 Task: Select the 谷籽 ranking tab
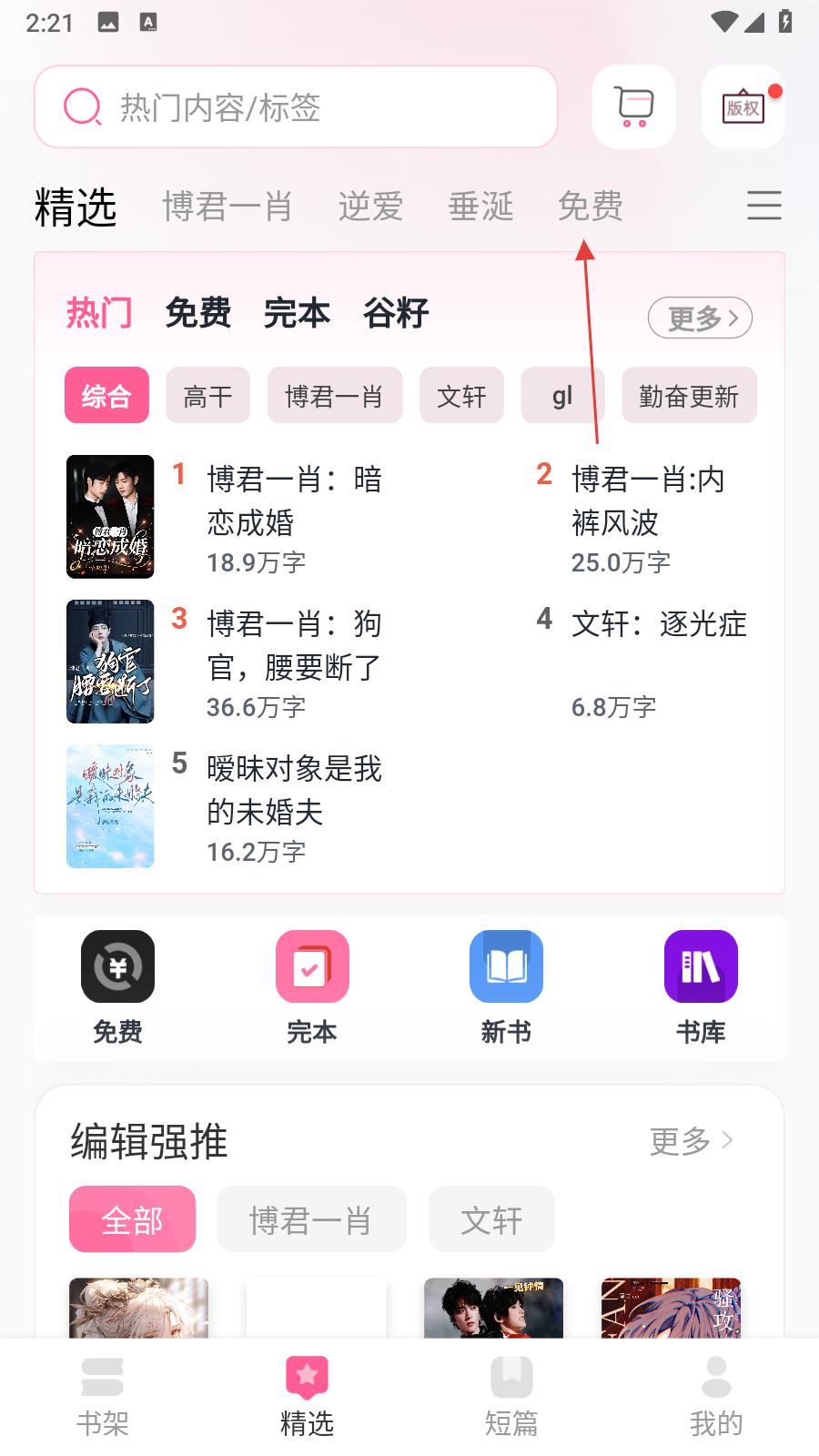(395, 313)
